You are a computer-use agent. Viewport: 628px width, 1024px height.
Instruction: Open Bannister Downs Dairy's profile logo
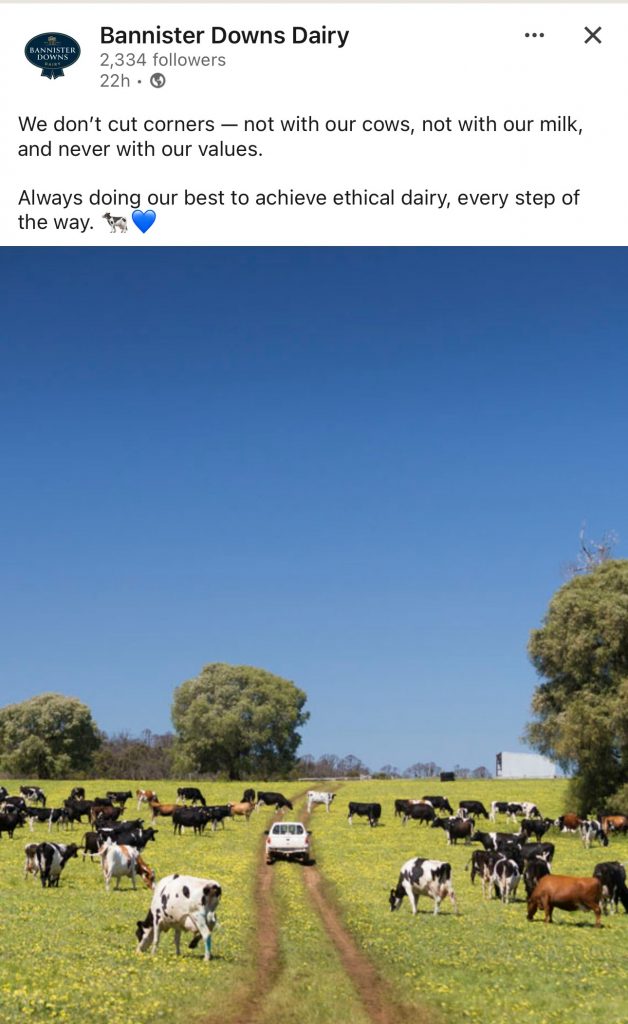tap(52, 55)
